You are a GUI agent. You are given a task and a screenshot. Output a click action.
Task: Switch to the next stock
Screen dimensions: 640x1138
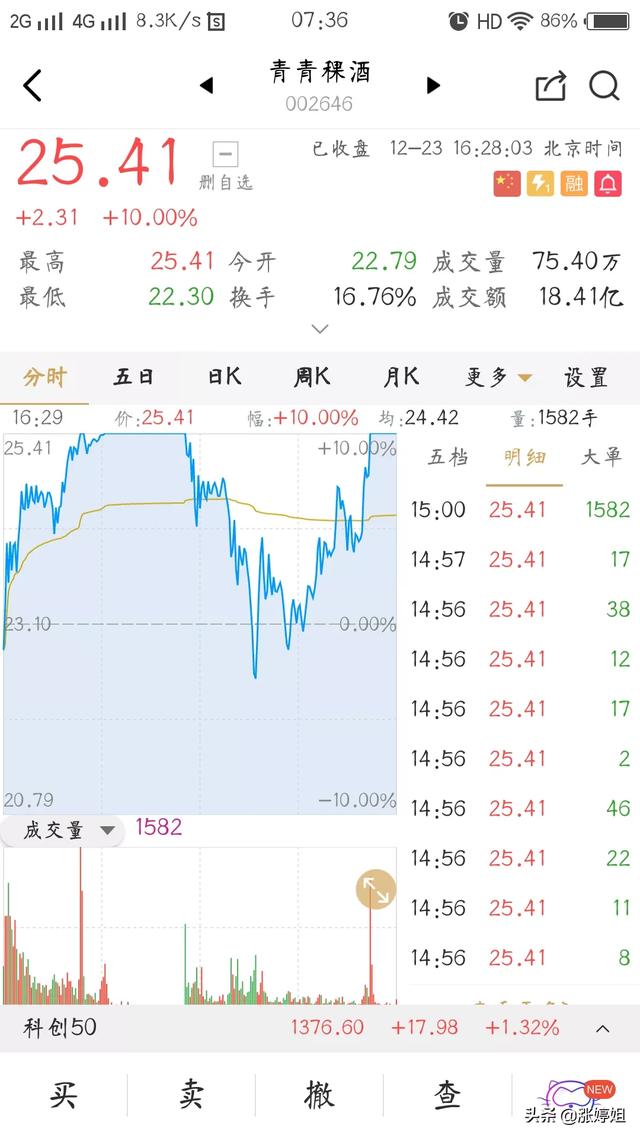click(433, 86)
